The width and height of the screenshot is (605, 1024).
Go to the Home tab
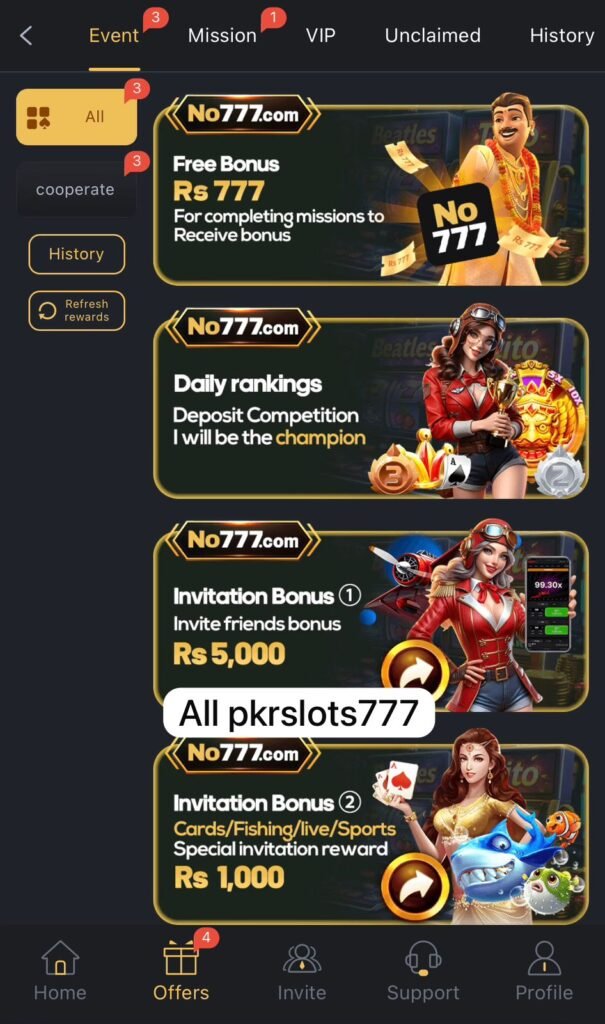[60, 972]
